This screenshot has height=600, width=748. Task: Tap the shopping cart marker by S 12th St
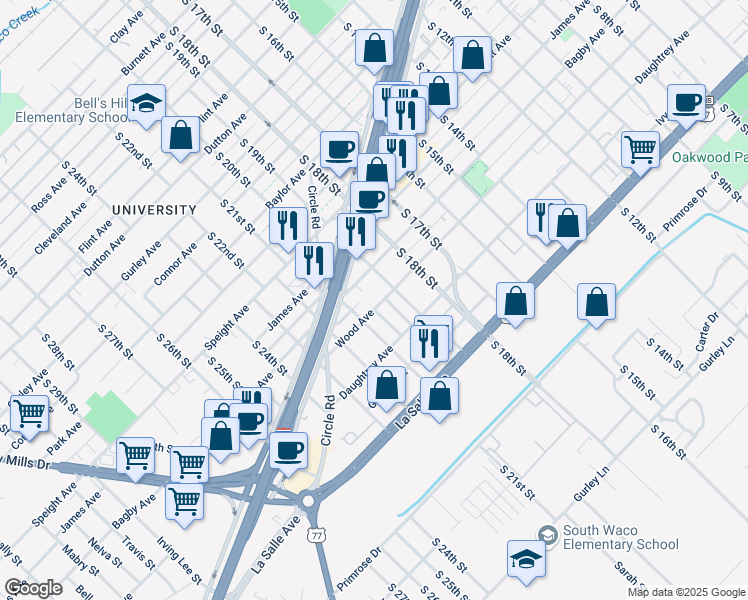pyautogui.click(x=639, y=149)
